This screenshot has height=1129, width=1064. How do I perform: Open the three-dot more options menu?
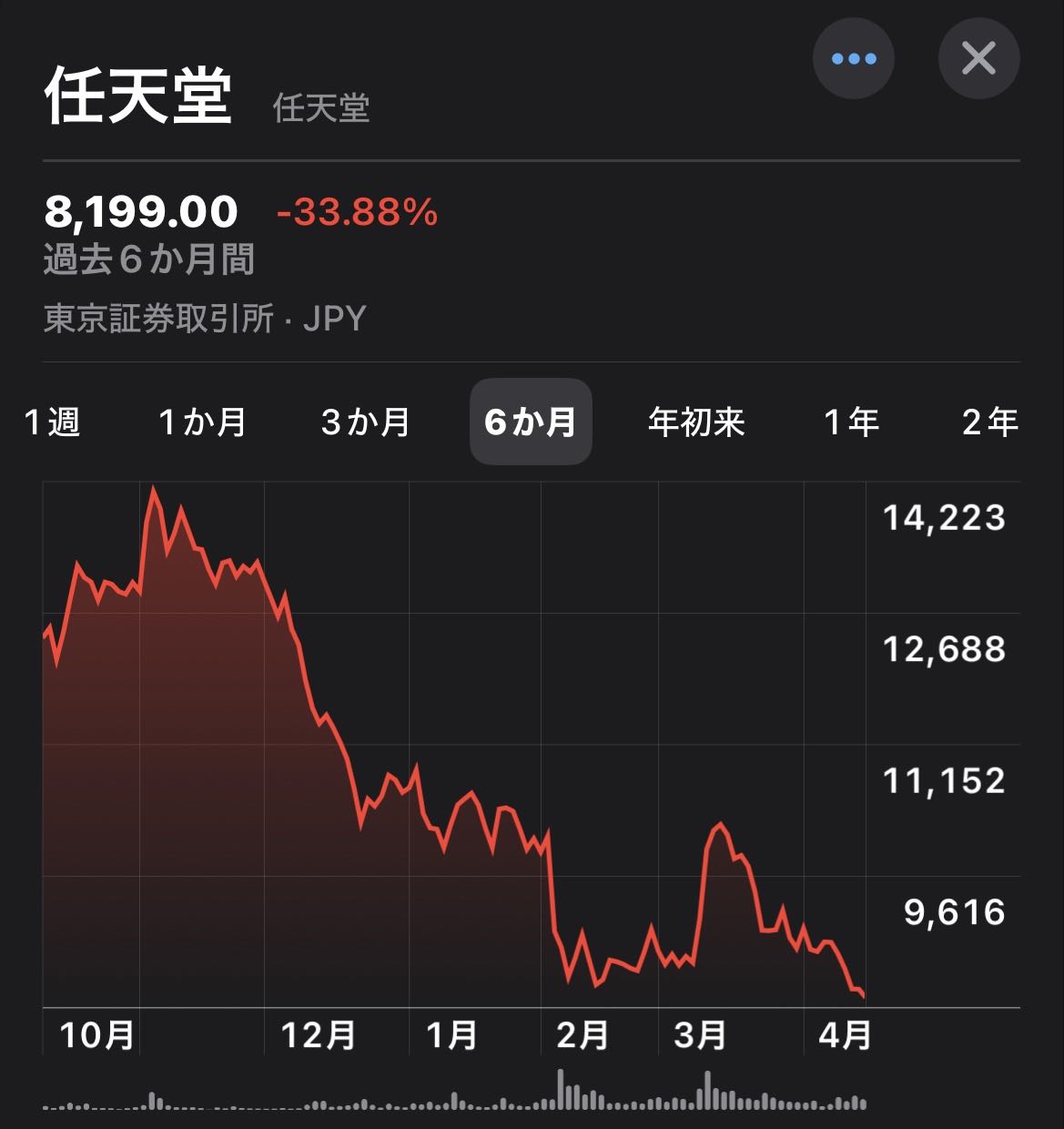click(x=853, y=59)
